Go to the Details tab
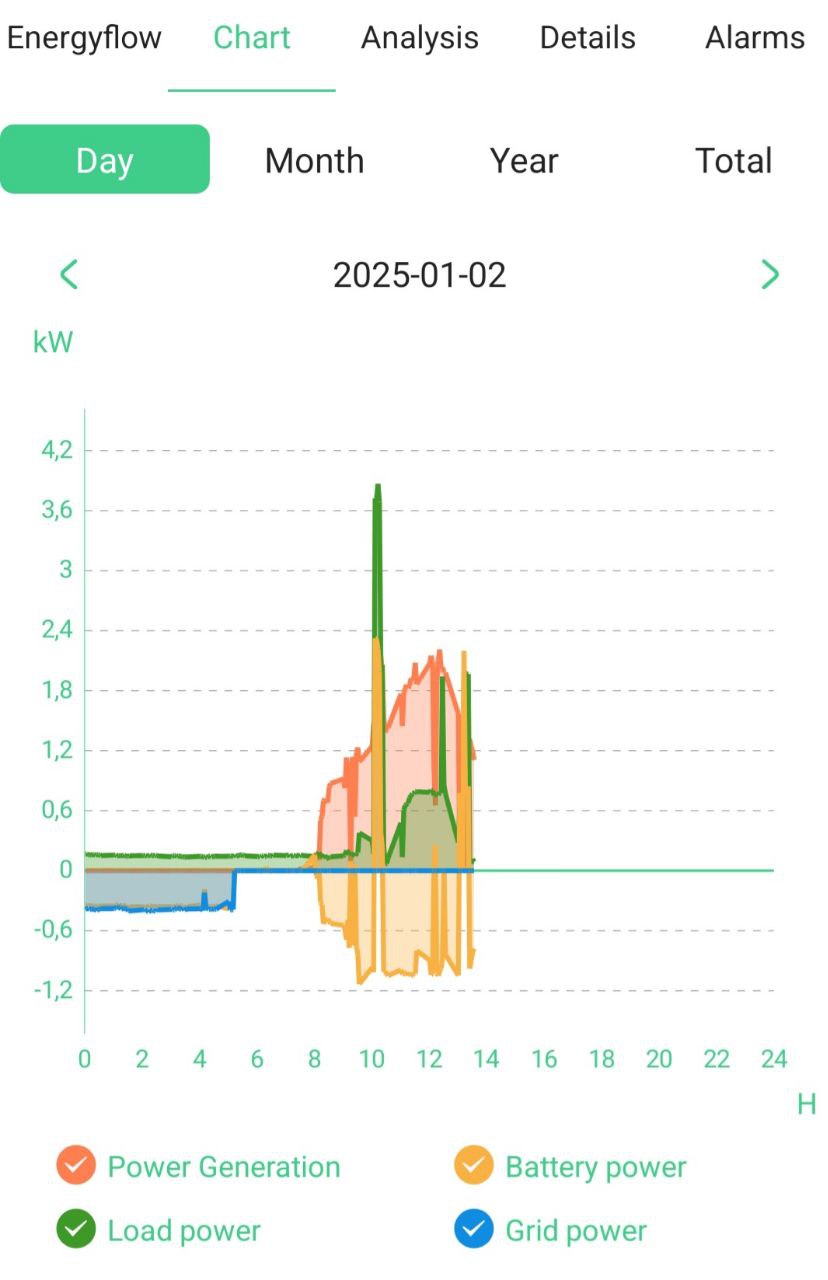 click(x=587, y=38)
